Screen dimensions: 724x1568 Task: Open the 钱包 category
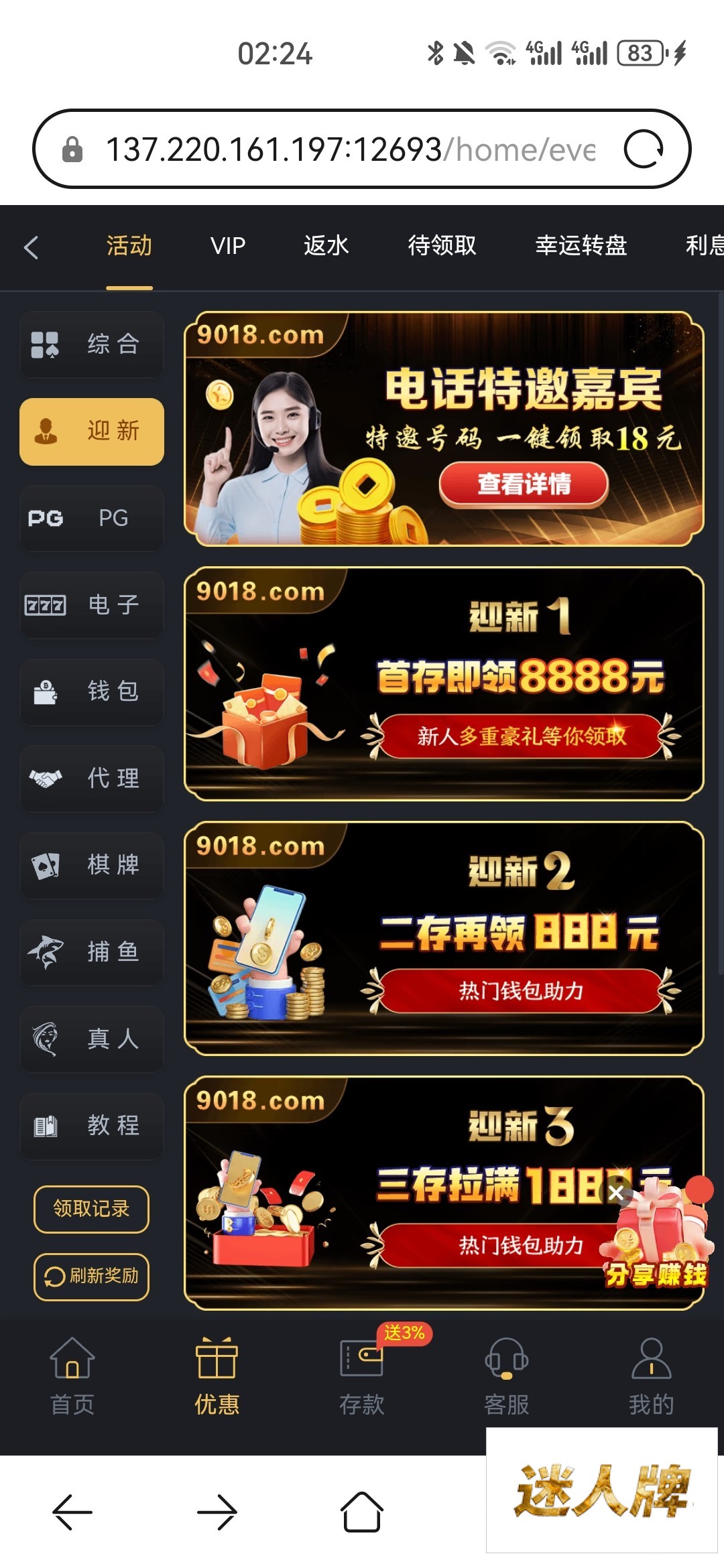(92, 692)
